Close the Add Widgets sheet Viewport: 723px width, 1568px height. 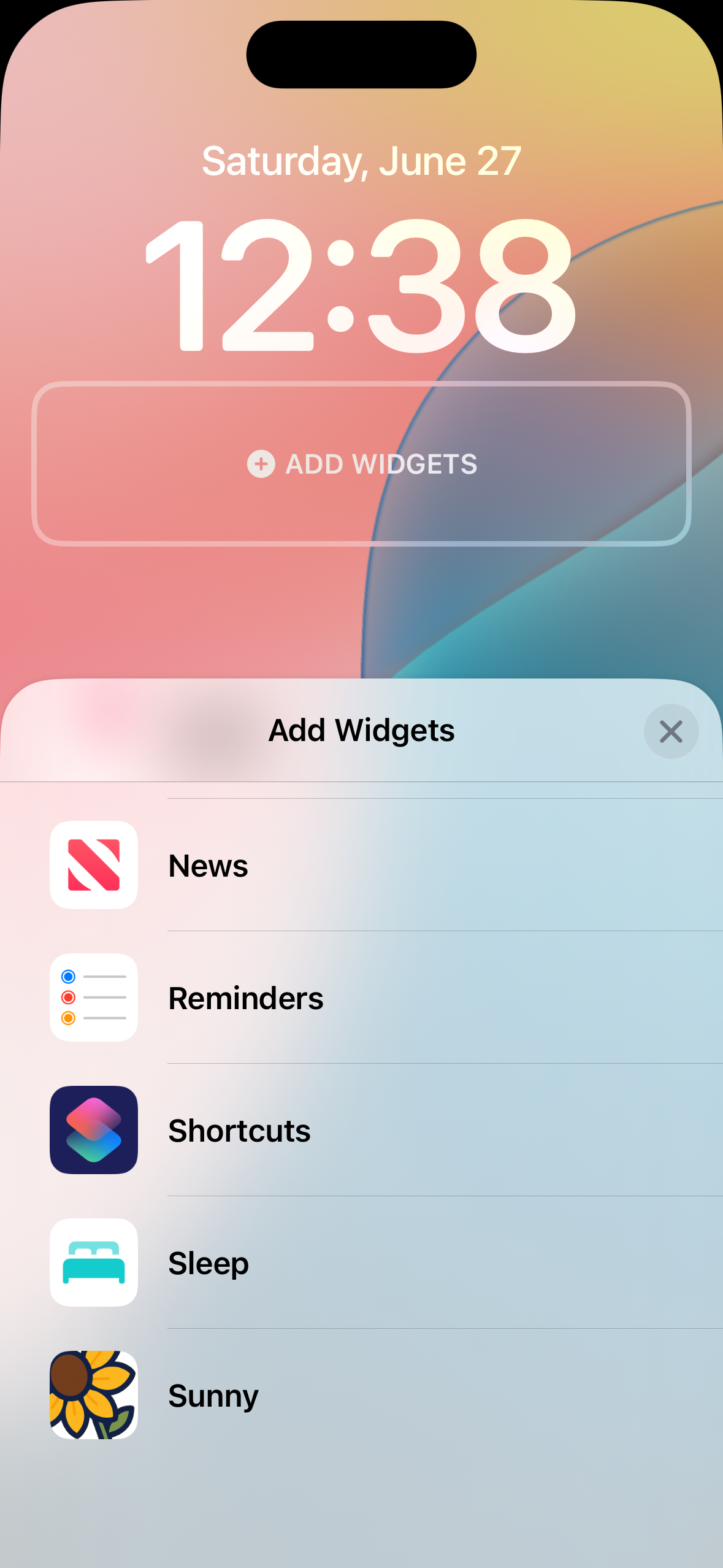671,731
